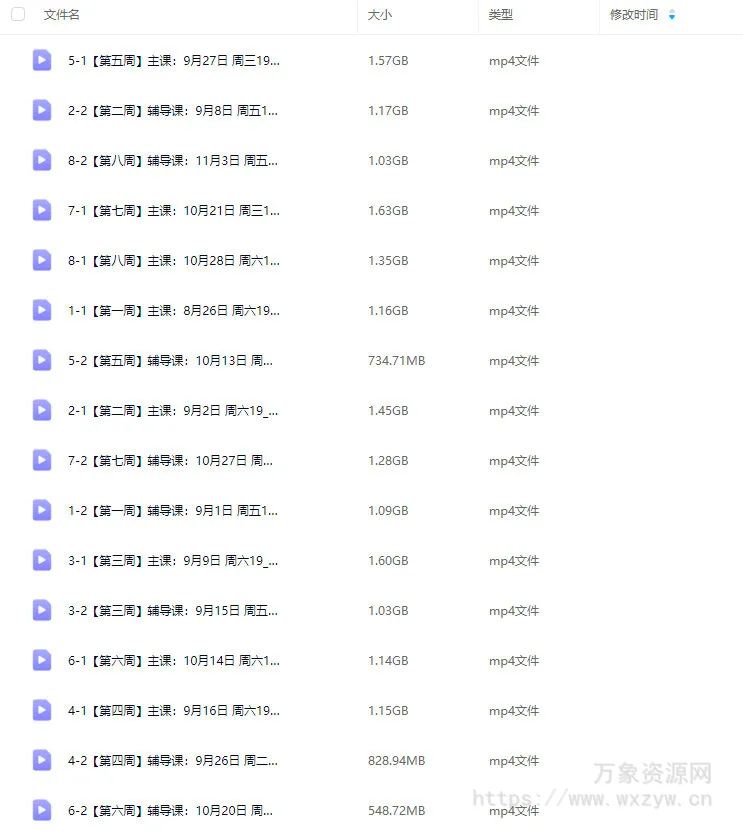
Task: Open video 2-2【第二周】辅导课
Action: [x=173, y=111]
